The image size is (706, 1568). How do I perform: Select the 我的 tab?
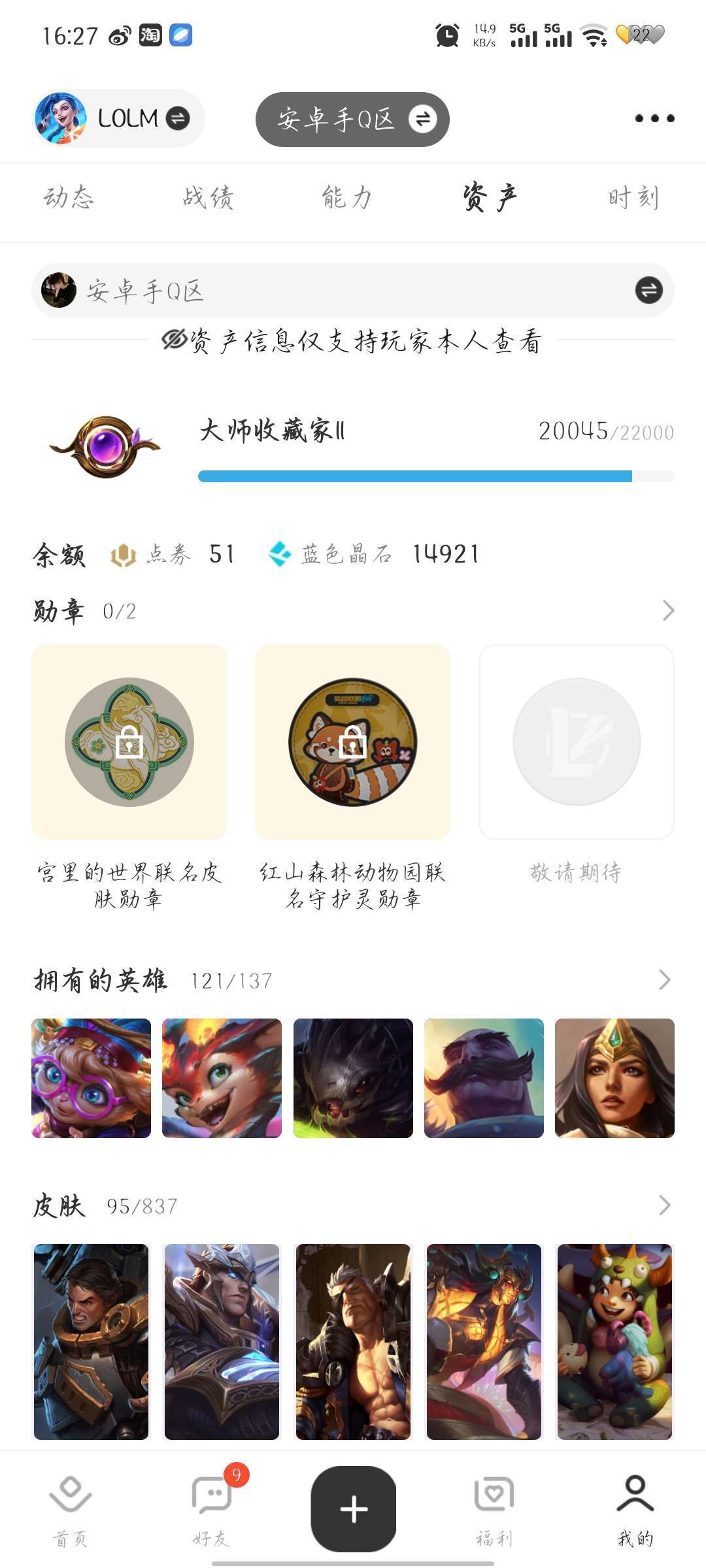[x=635, y=1510]
